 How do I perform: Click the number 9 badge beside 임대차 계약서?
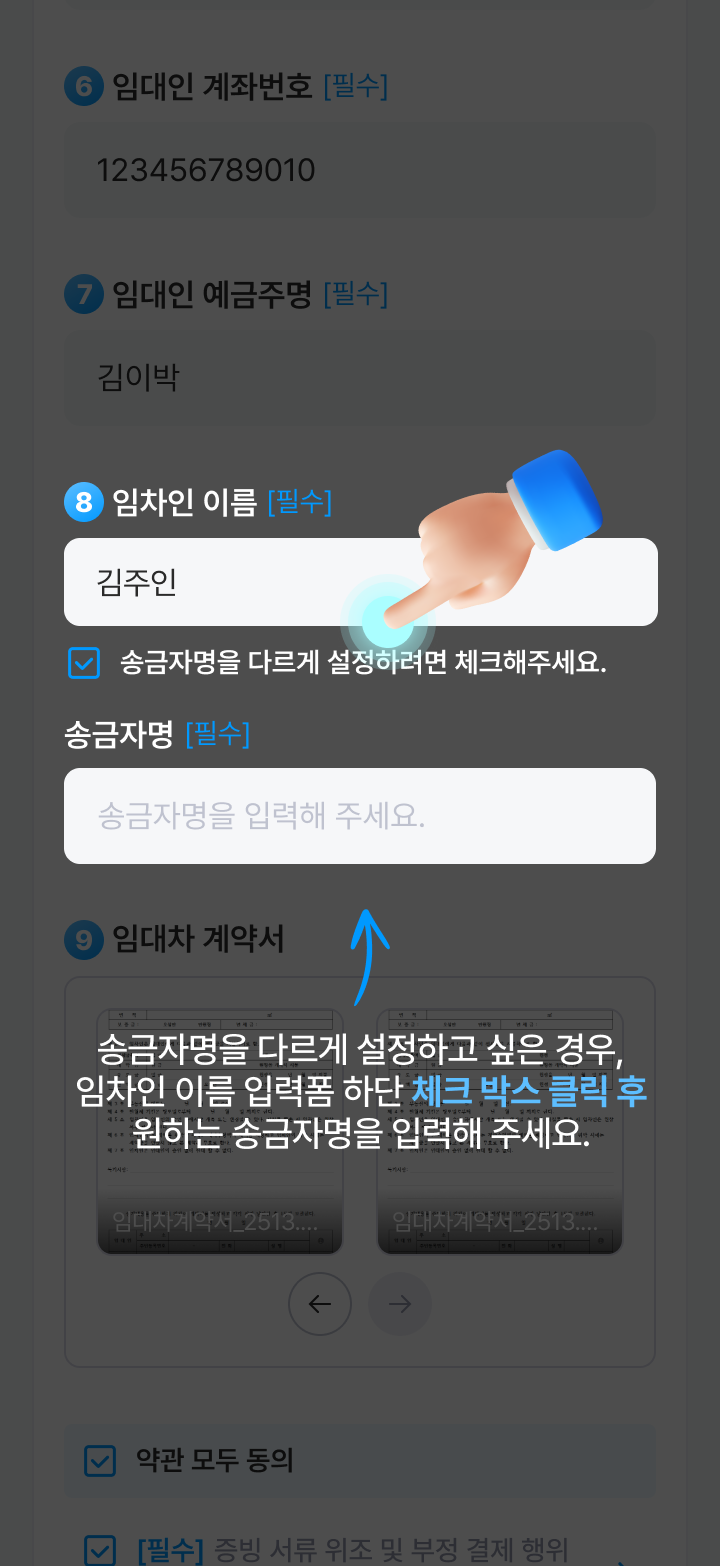[83, 940]
